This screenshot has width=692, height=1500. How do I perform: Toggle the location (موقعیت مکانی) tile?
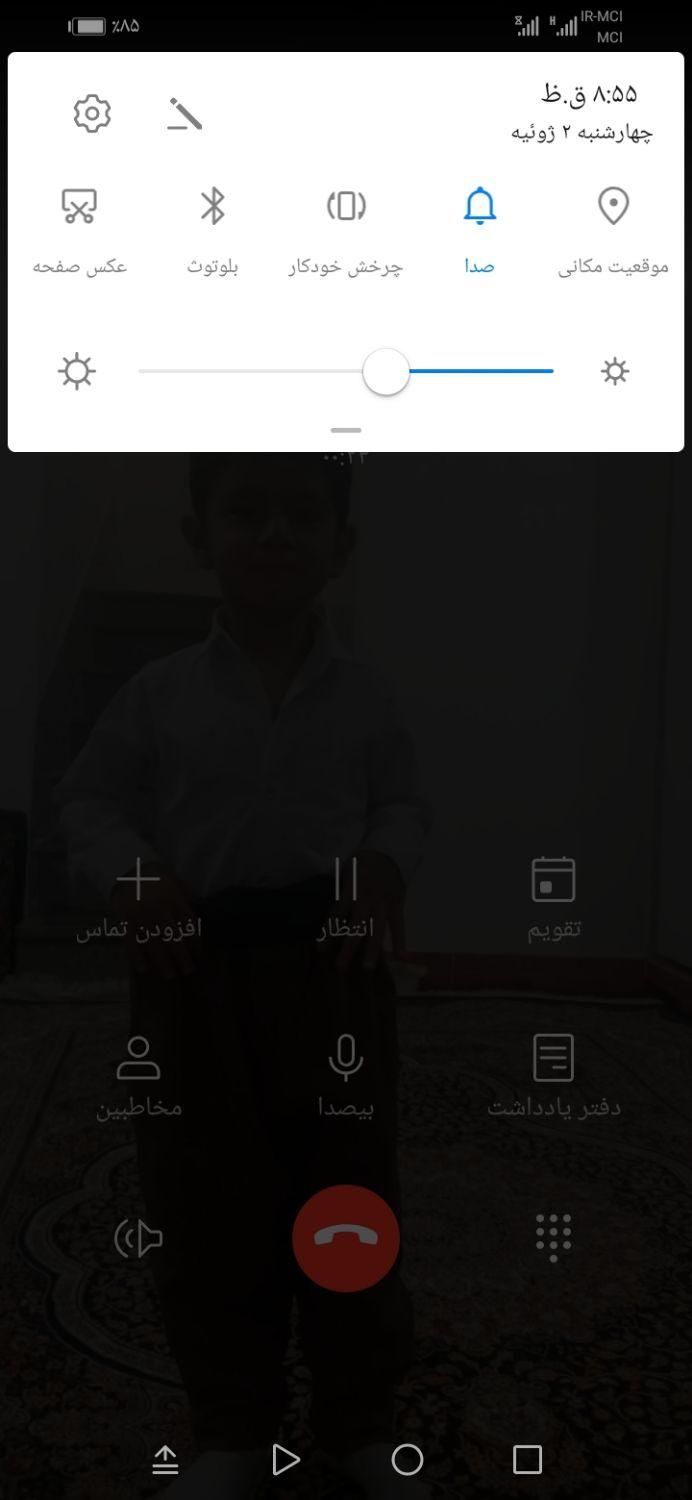point(613,206)
